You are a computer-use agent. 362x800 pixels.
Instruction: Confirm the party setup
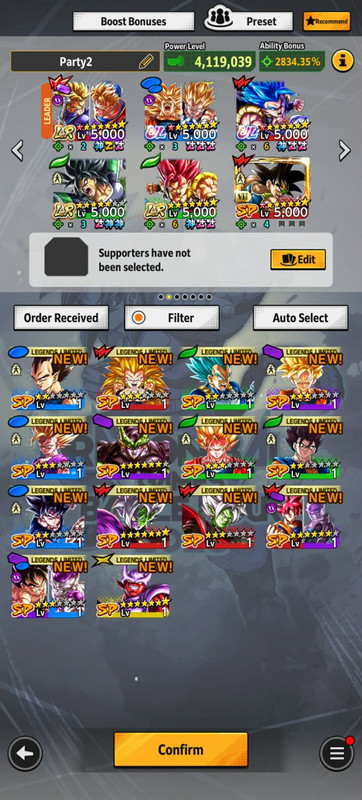[180, 749]
